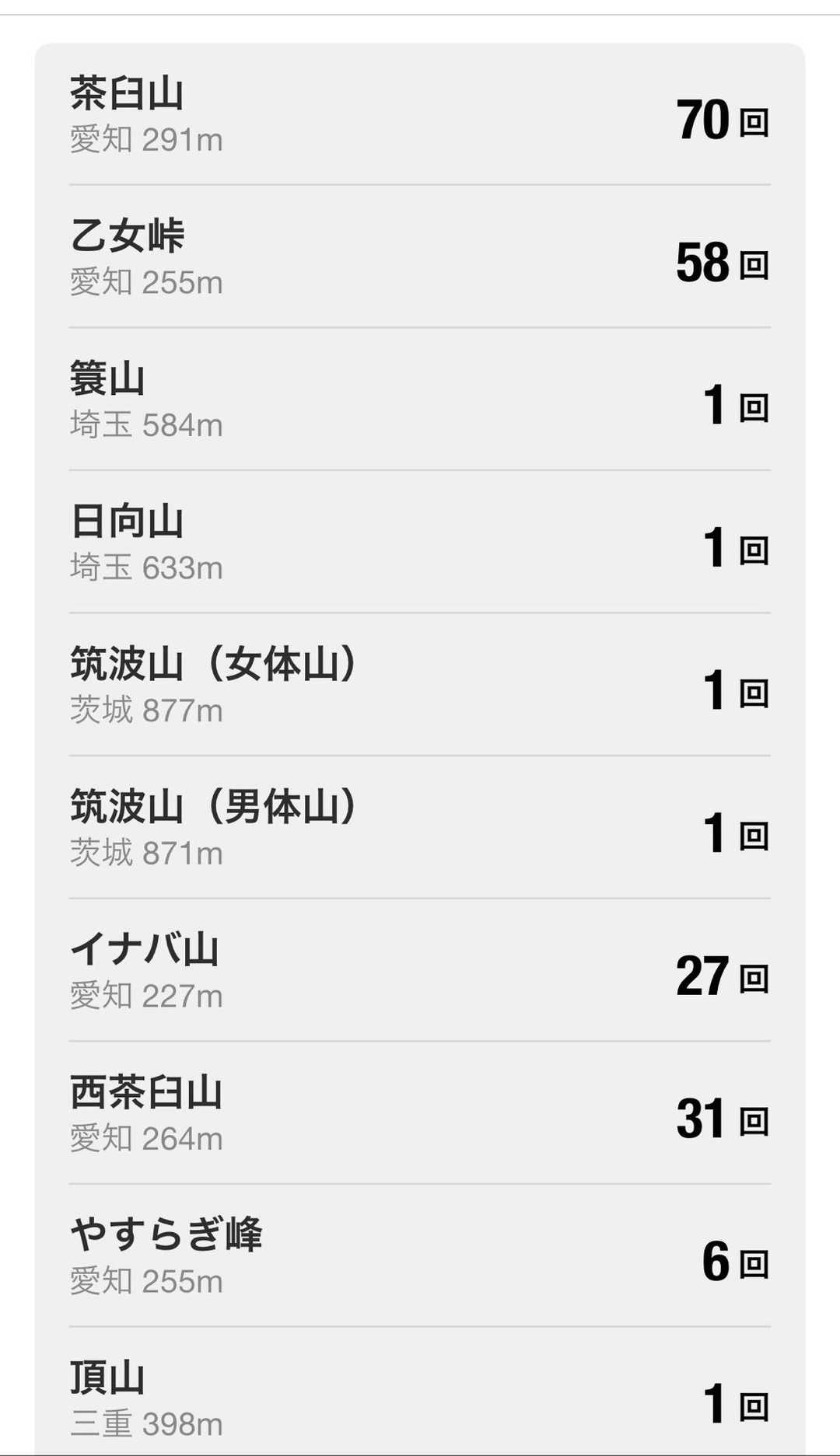Open the 西茶臼山 entry
This screenshot has height=1456, width=840.
click(420, 1113)
